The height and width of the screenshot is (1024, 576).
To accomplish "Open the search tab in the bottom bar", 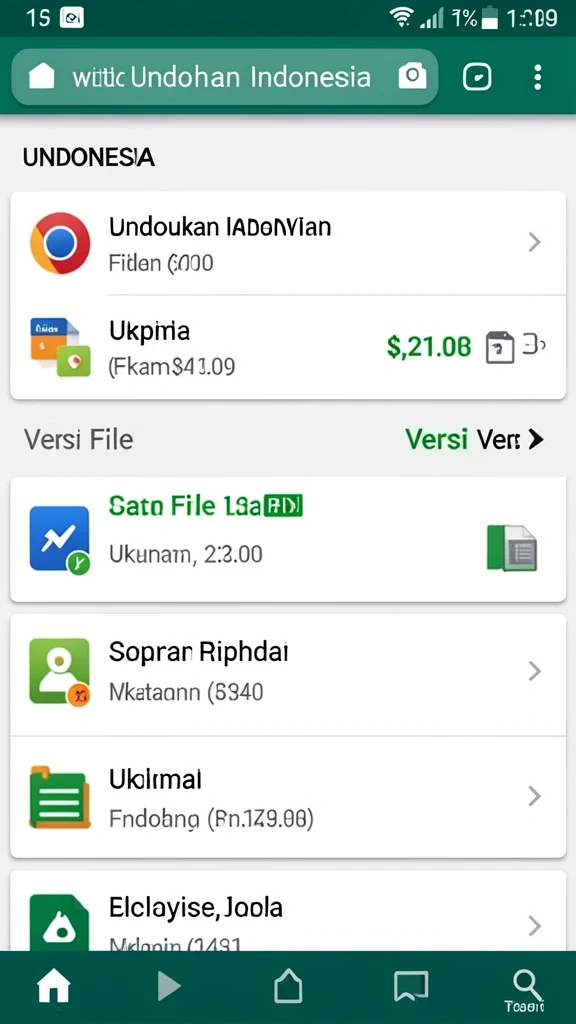I will pyautogui.click(x=526, y=989).
